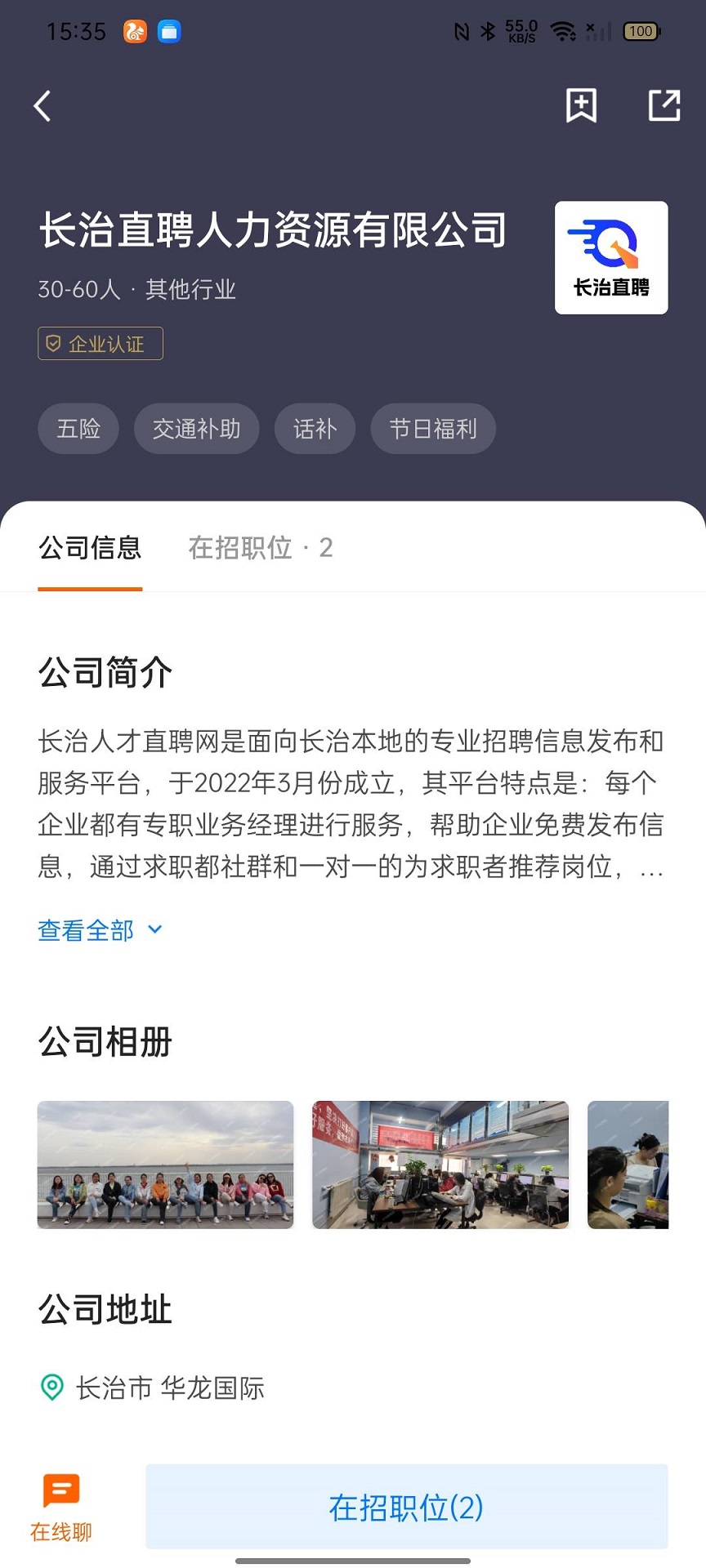The height and width of the screenshot is (1568, 706).
Task: Open the office photo in 公司相册
Action: coord(440,1165)
